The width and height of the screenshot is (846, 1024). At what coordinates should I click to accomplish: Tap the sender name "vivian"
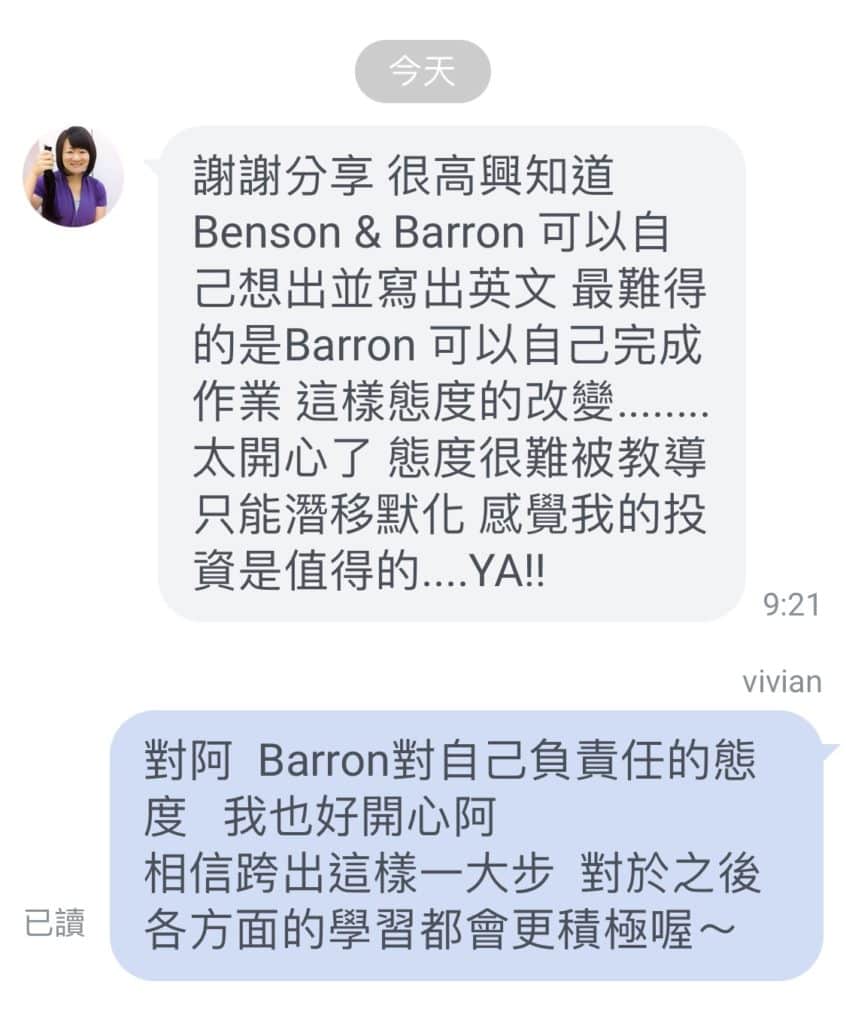786,680
